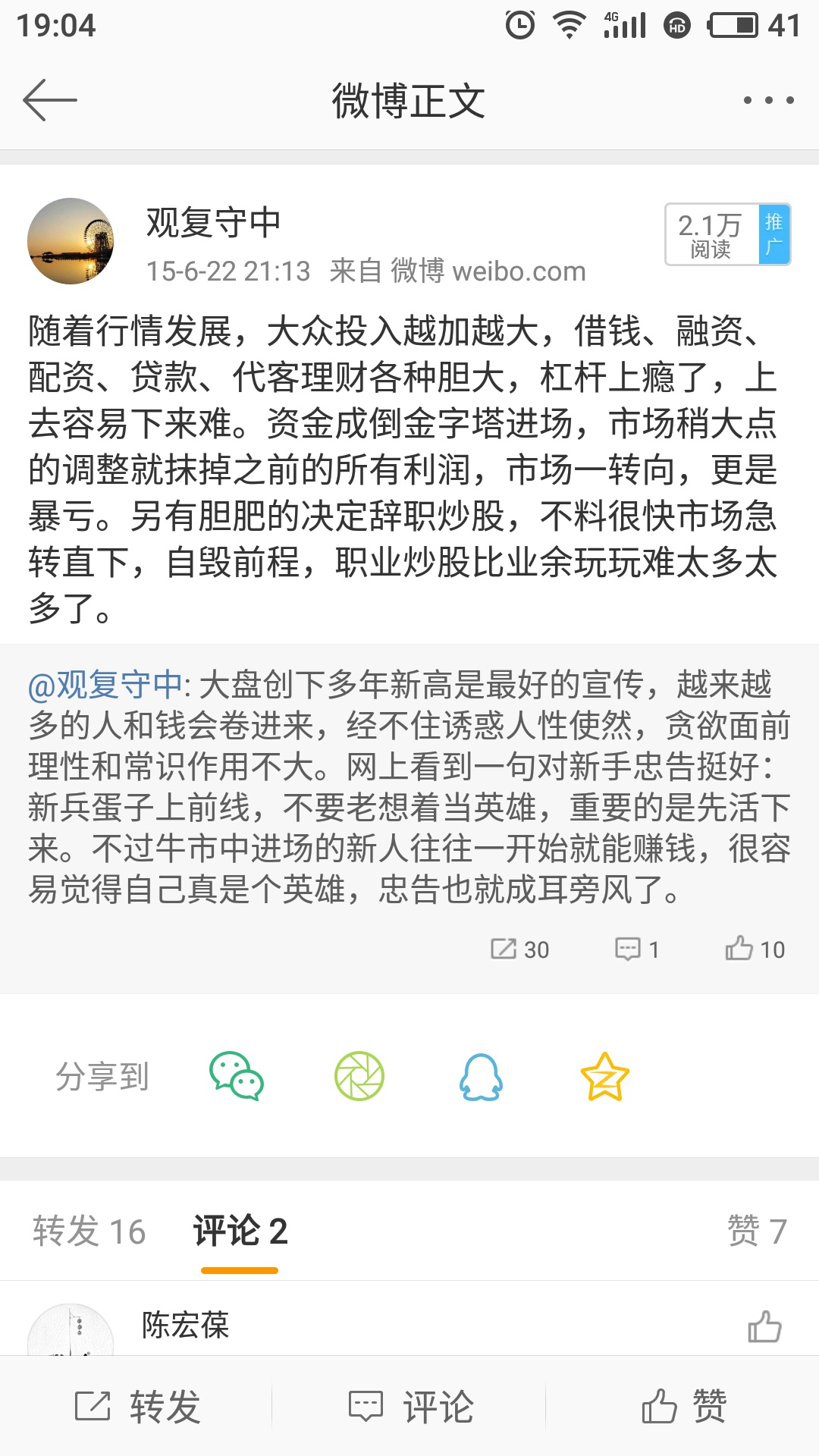Share to QQ
The image size is (819, 1456).
482,1076
